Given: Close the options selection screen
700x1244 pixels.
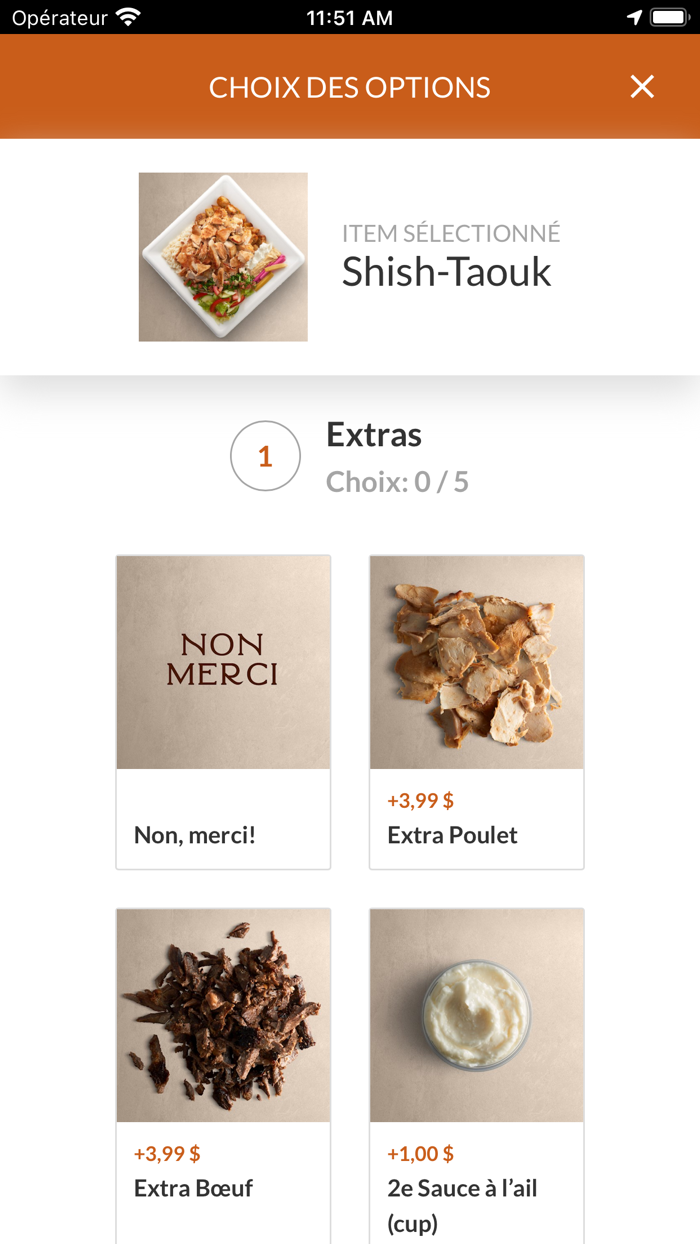Looking at the screenshot, I should pyautogui.click(x=642, y=87).
